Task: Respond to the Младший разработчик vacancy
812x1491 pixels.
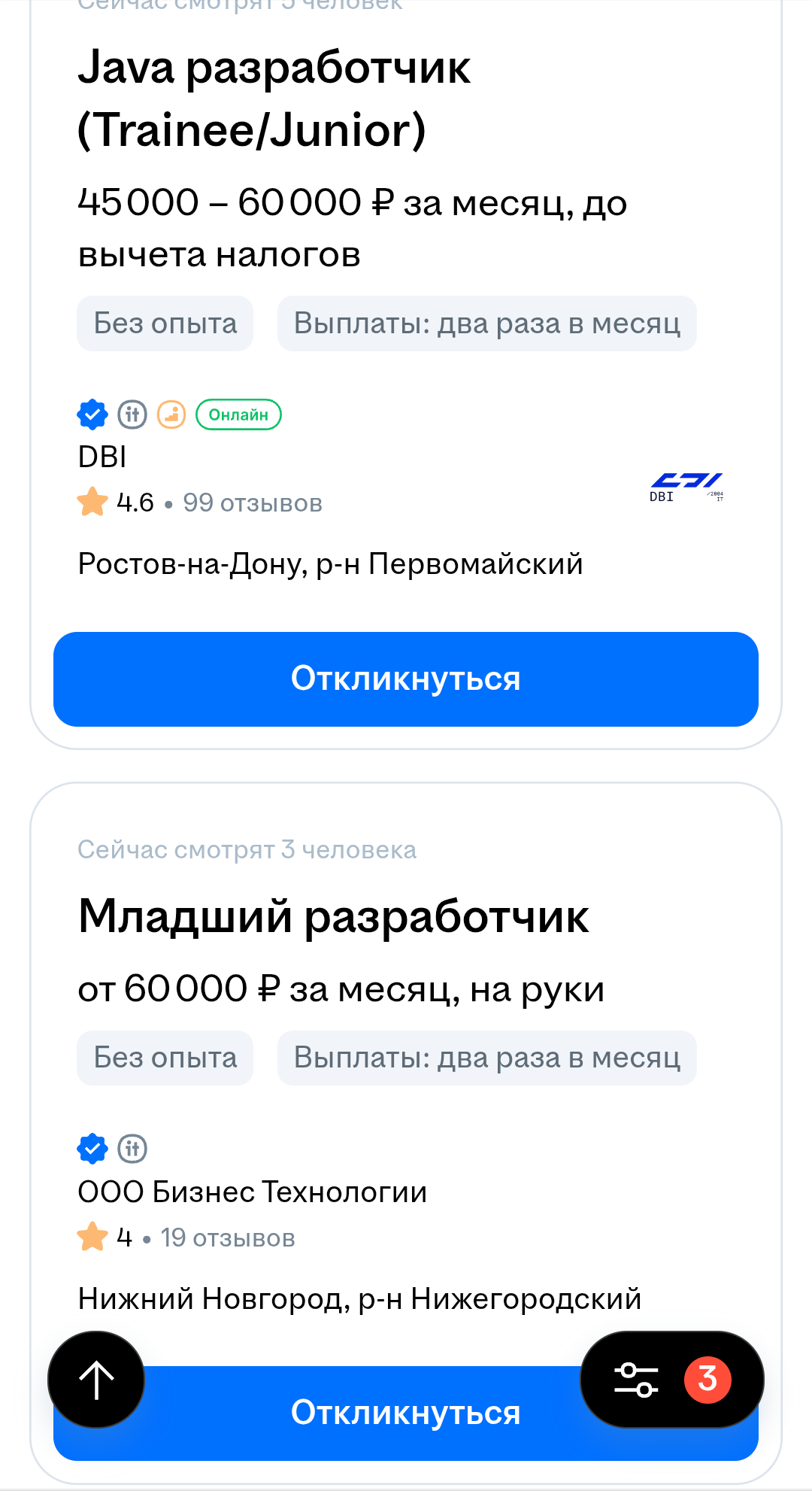Action: 406,1413
